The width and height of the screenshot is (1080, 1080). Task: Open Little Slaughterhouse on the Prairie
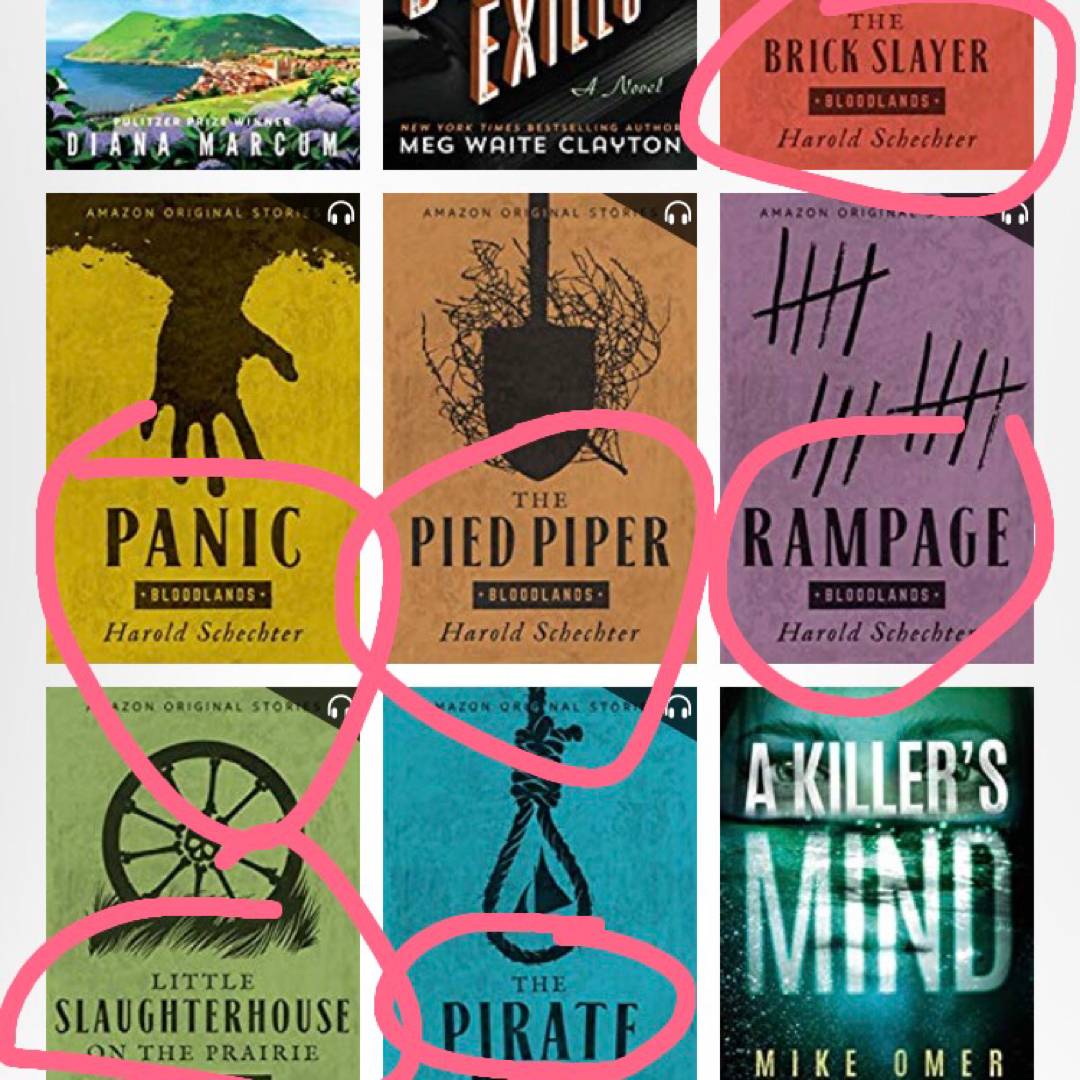203,880
